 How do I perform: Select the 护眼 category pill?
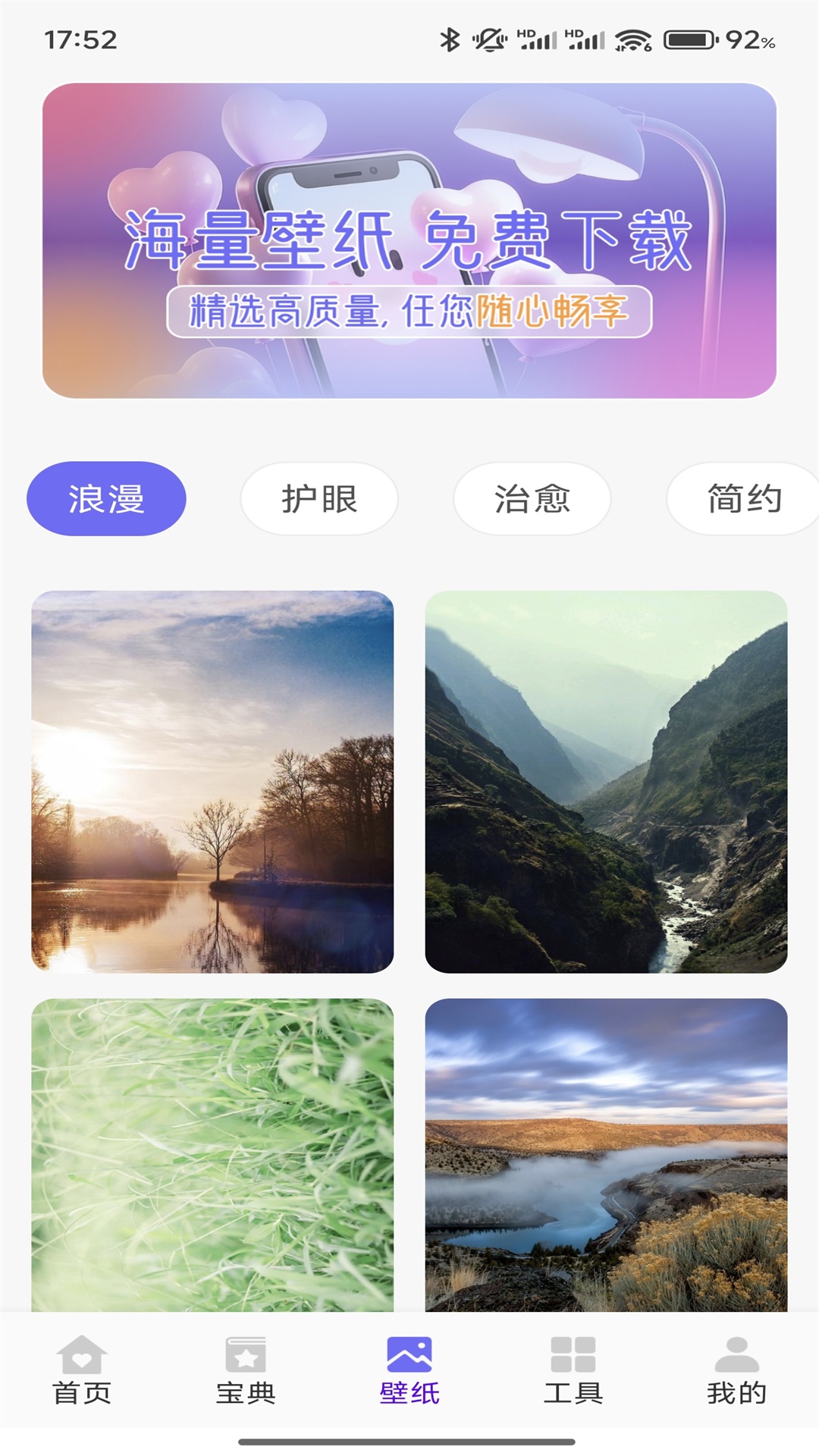pos(319,499)
